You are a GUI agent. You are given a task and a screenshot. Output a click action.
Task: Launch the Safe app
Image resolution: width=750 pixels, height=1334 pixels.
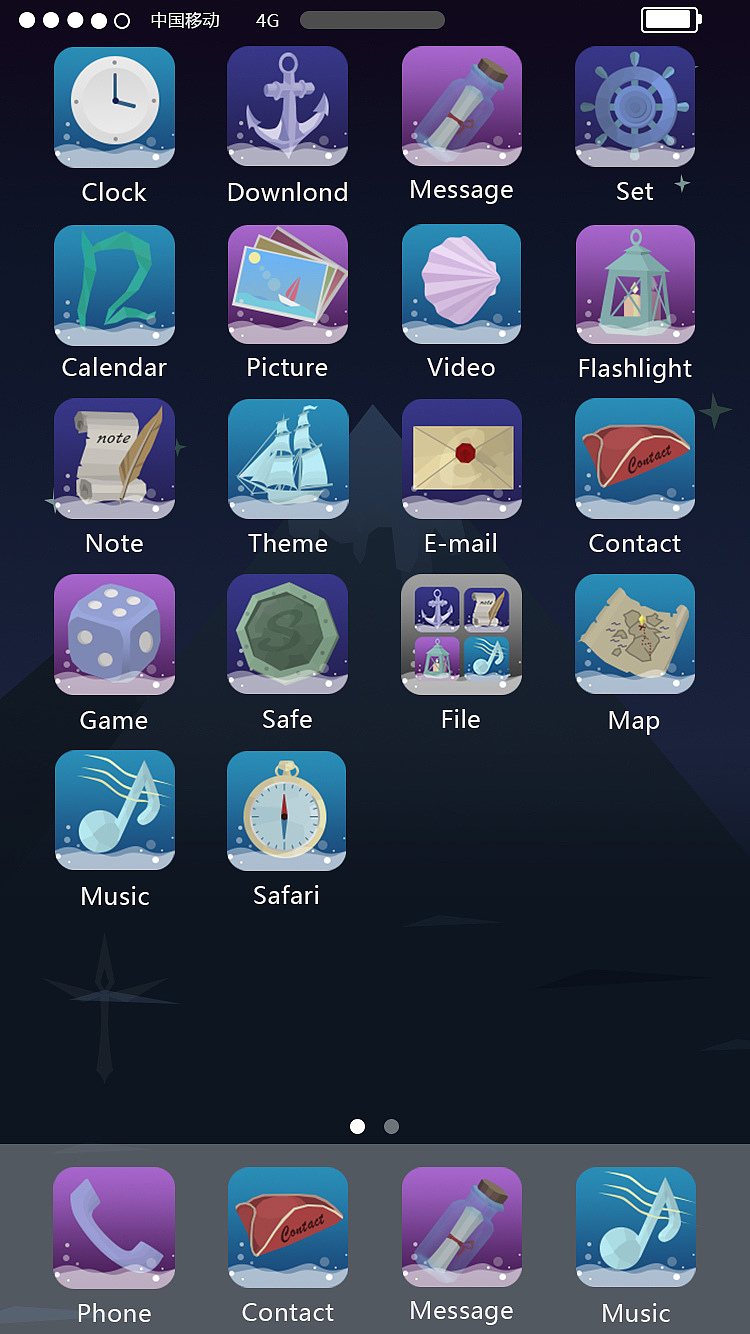click(x=287, y=634)
